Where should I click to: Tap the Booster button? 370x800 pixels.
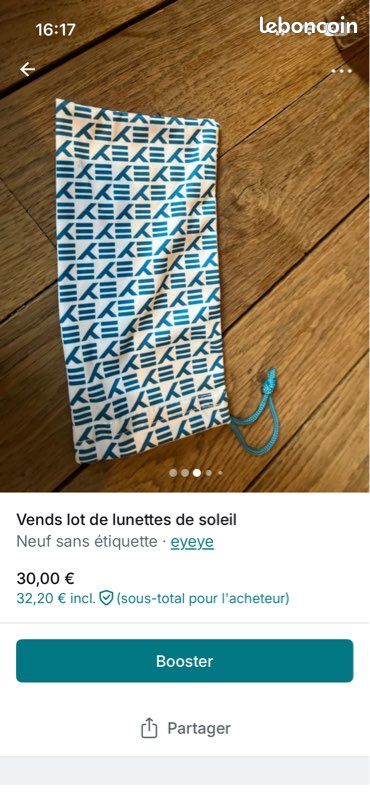[185, 661]
